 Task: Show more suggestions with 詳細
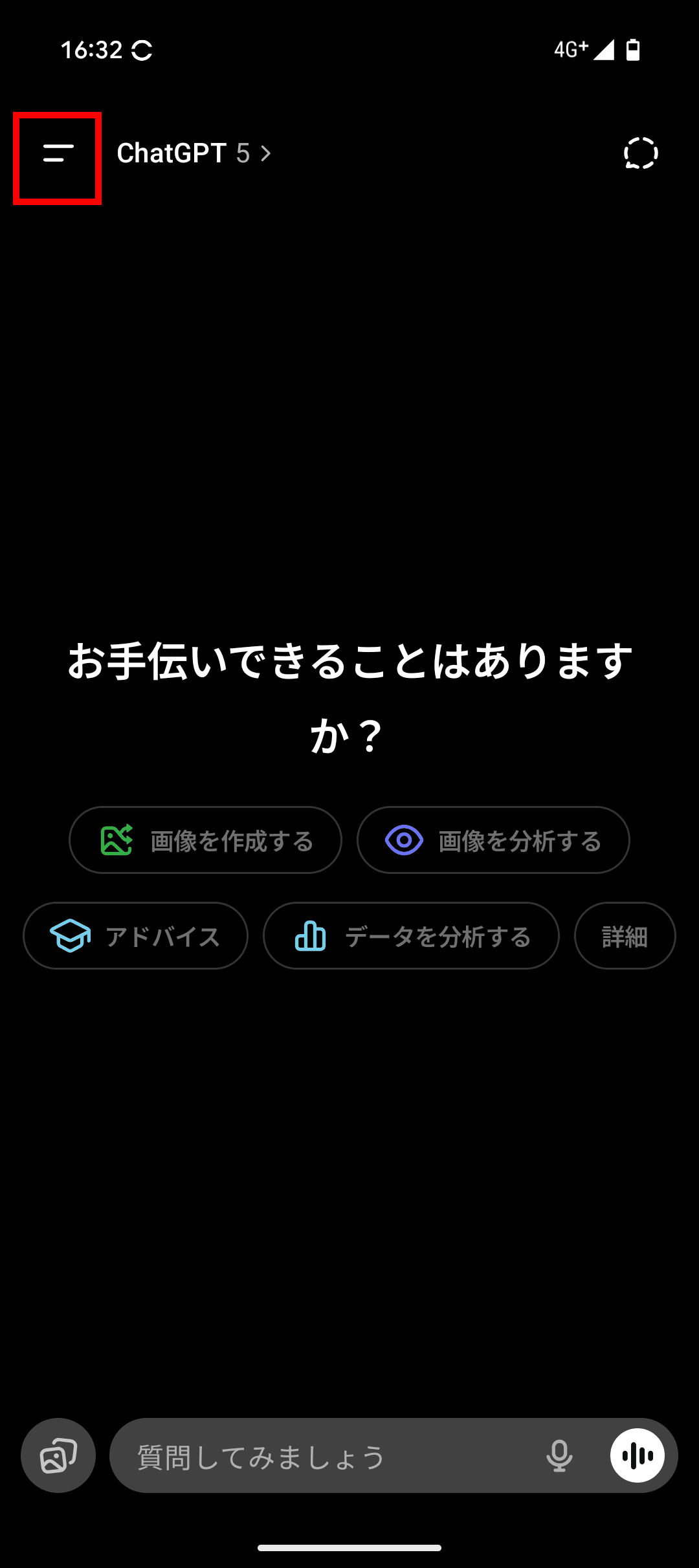click(x=625, y=936)
